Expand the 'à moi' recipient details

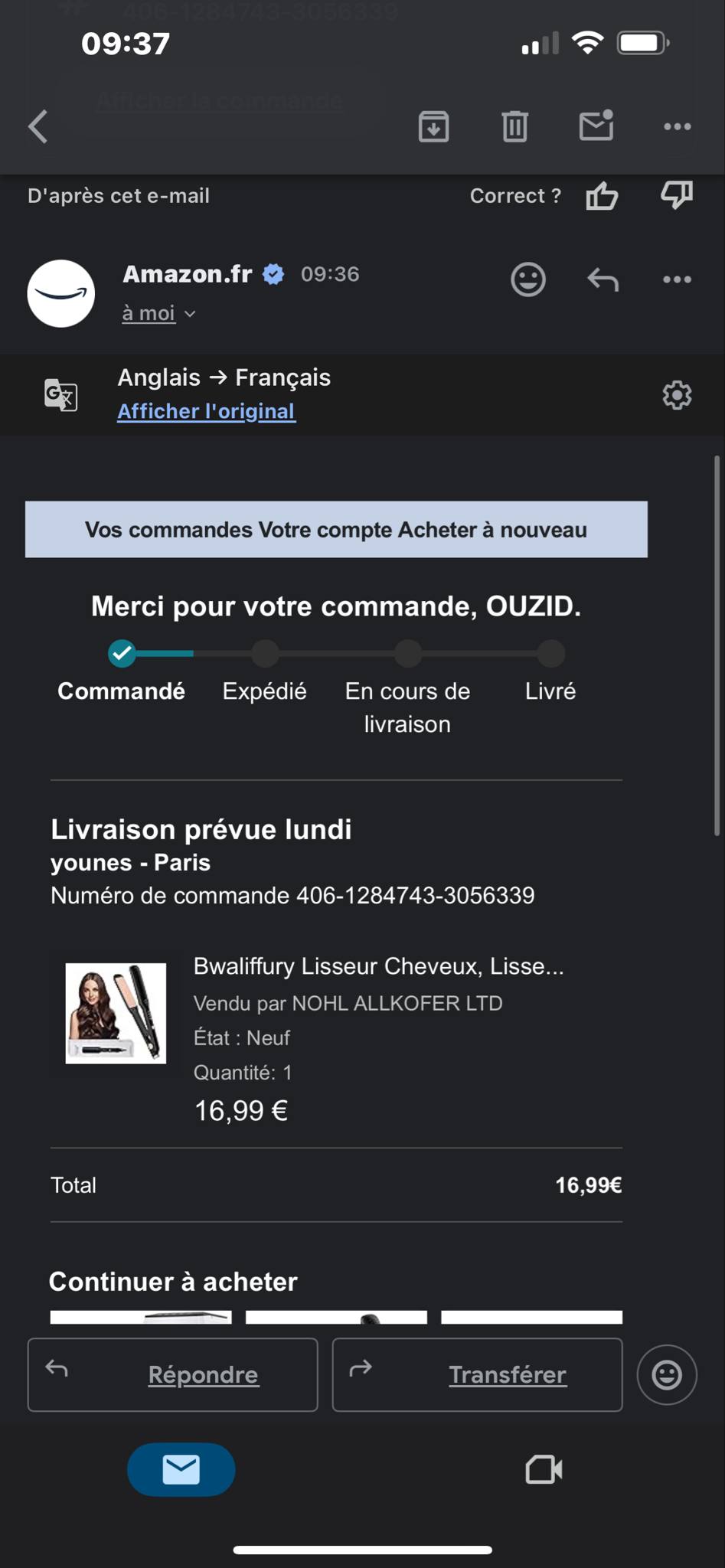(x=158, y=313)
